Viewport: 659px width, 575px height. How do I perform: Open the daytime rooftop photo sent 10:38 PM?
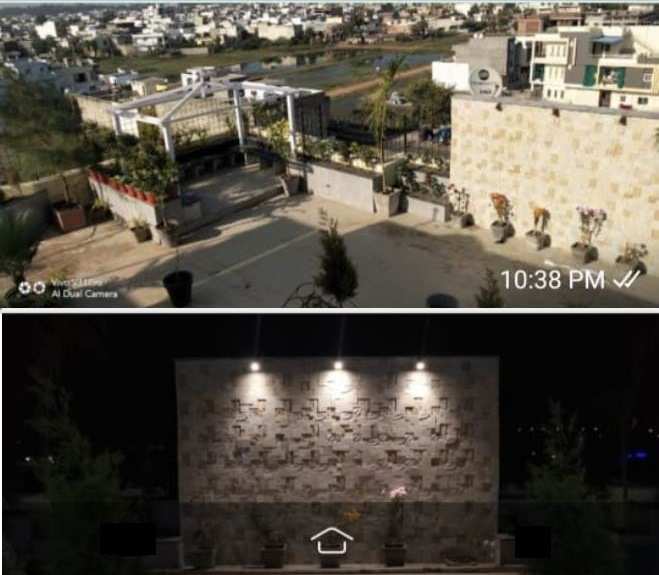tap(330, 155)
